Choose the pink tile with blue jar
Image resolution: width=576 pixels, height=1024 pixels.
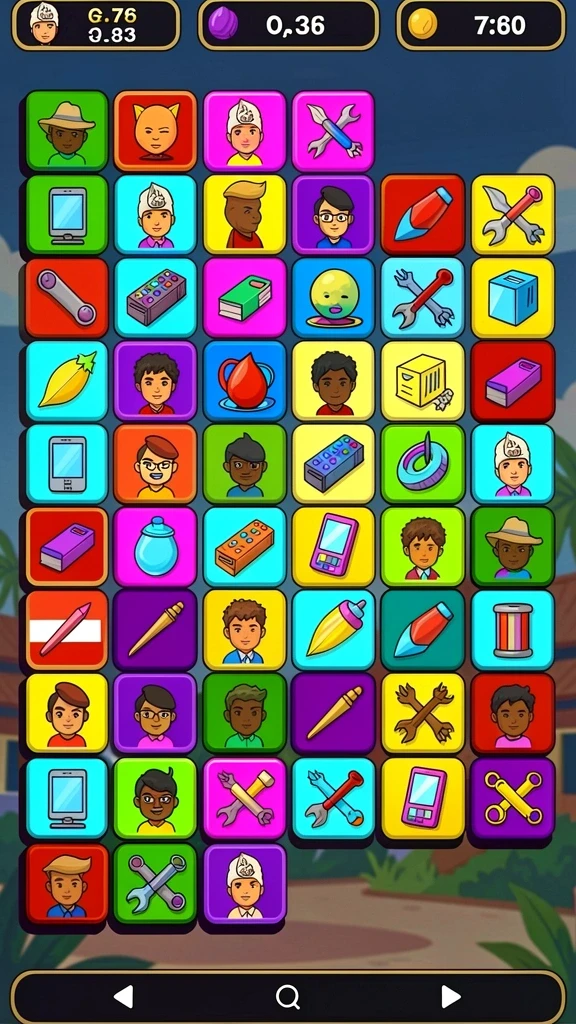point(155,547)
